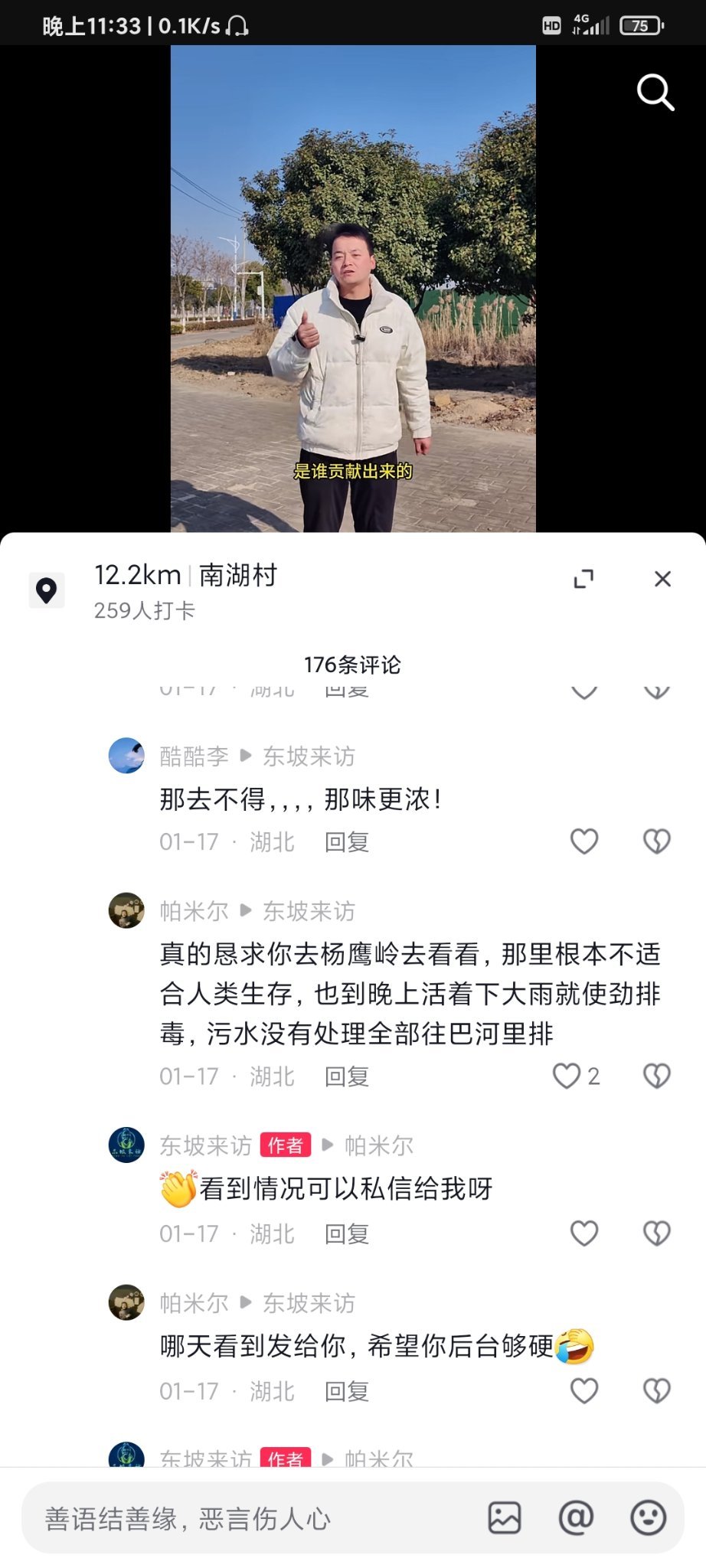This screenshot has height=1568, width=706.
Task: Mention someone with the @ icon
Action: pyautogui.click(x=576, y=1517)
